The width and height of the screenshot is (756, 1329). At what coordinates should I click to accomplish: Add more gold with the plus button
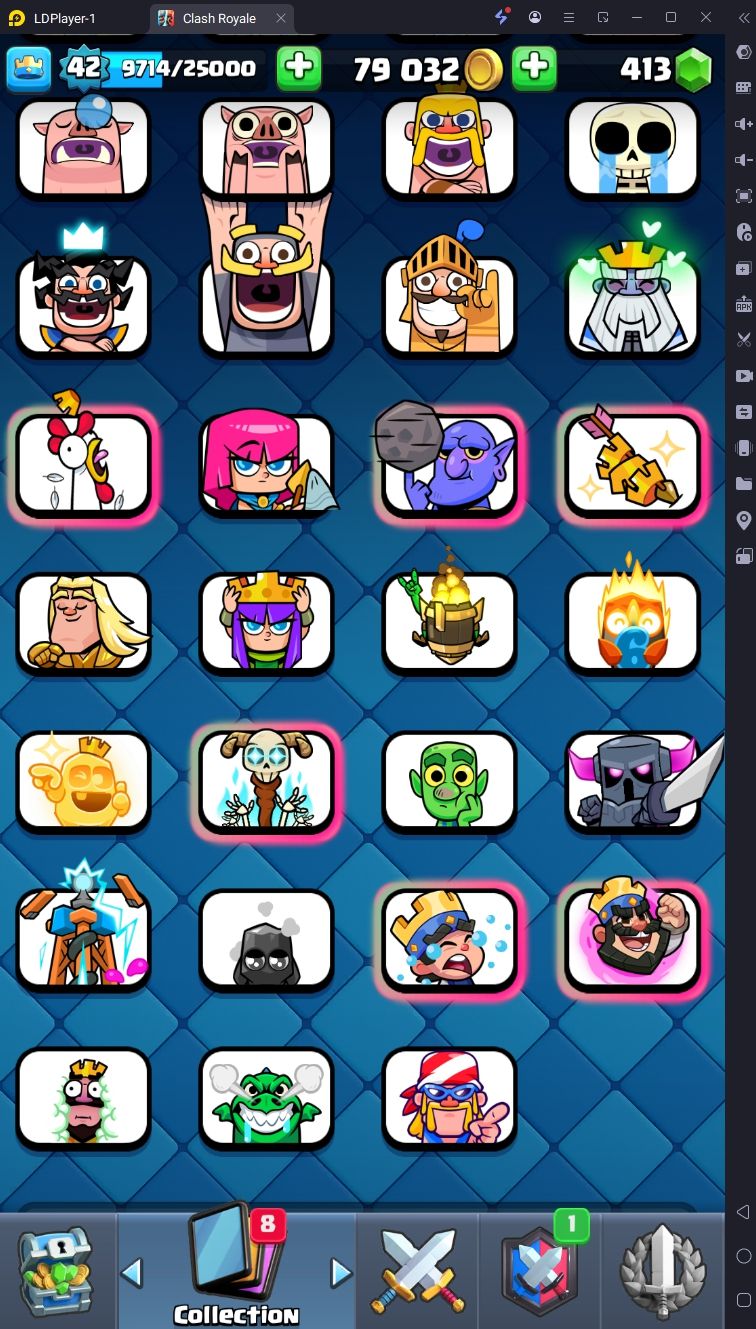[534, 68]
